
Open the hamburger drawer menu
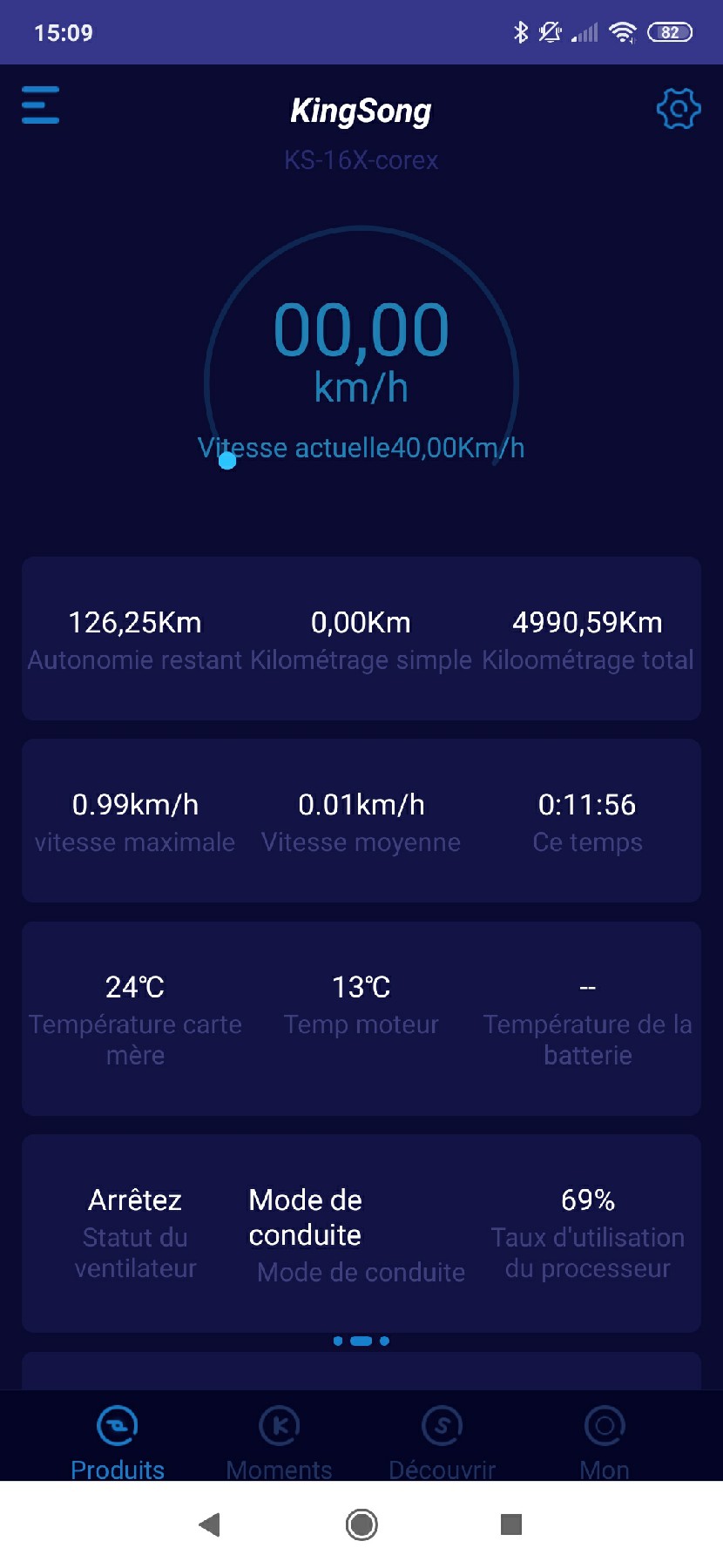[40, 105]
